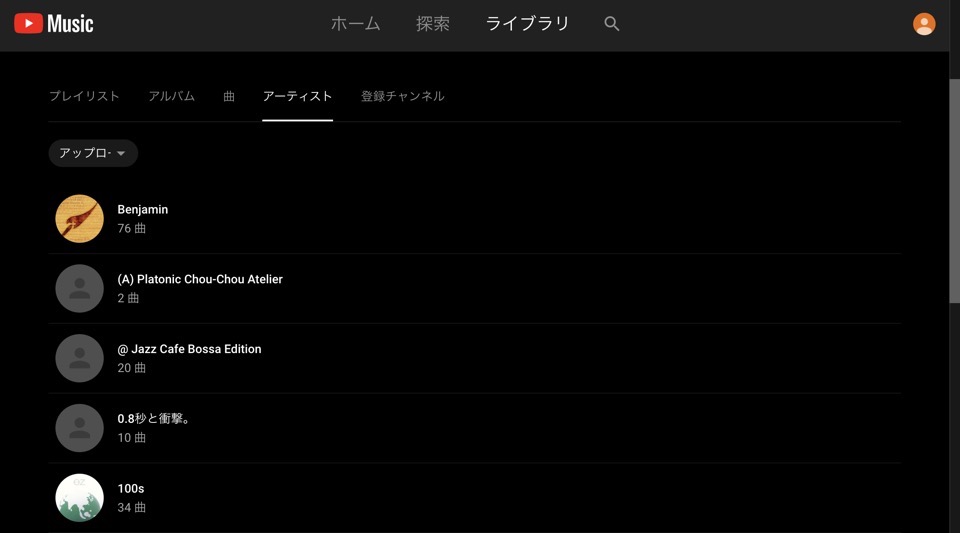Tap the YouTube Music logo
Screen dimensions: 960x533
54,23
